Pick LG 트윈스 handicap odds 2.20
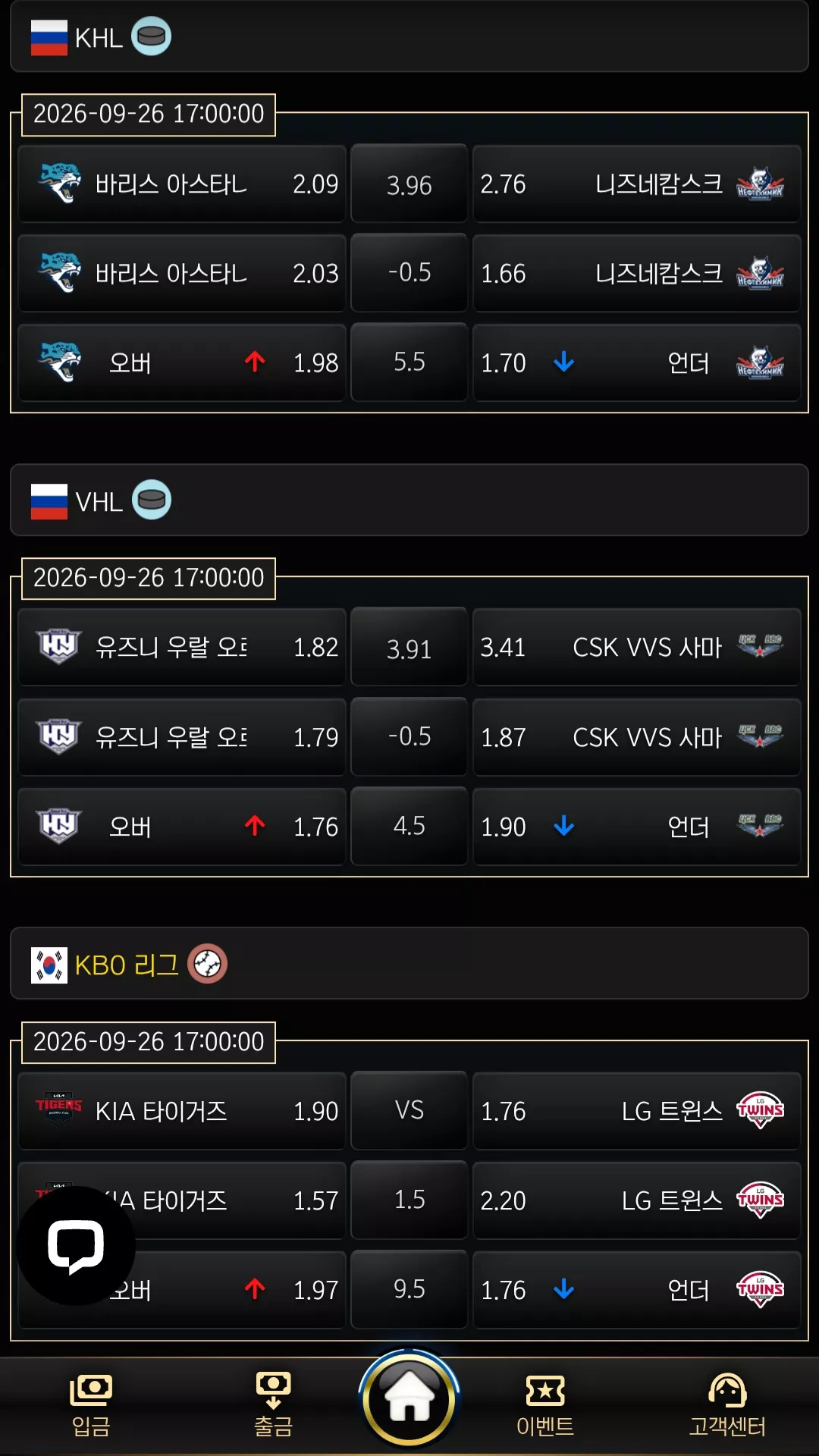Viewport: 819px width, 1456px height. point(637,1200)
